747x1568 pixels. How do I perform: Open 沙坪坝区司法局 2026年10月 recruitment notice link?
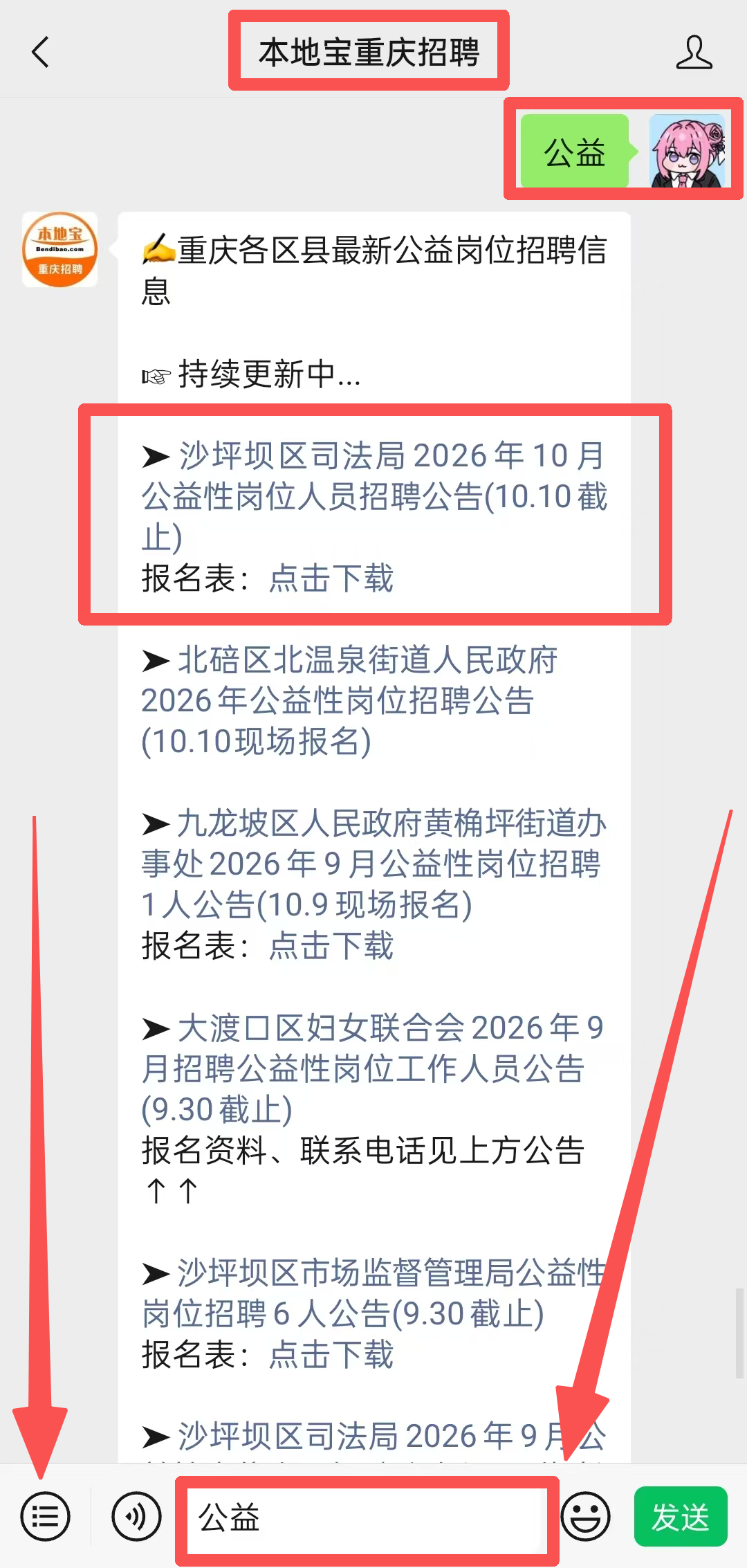pos(374,496)
